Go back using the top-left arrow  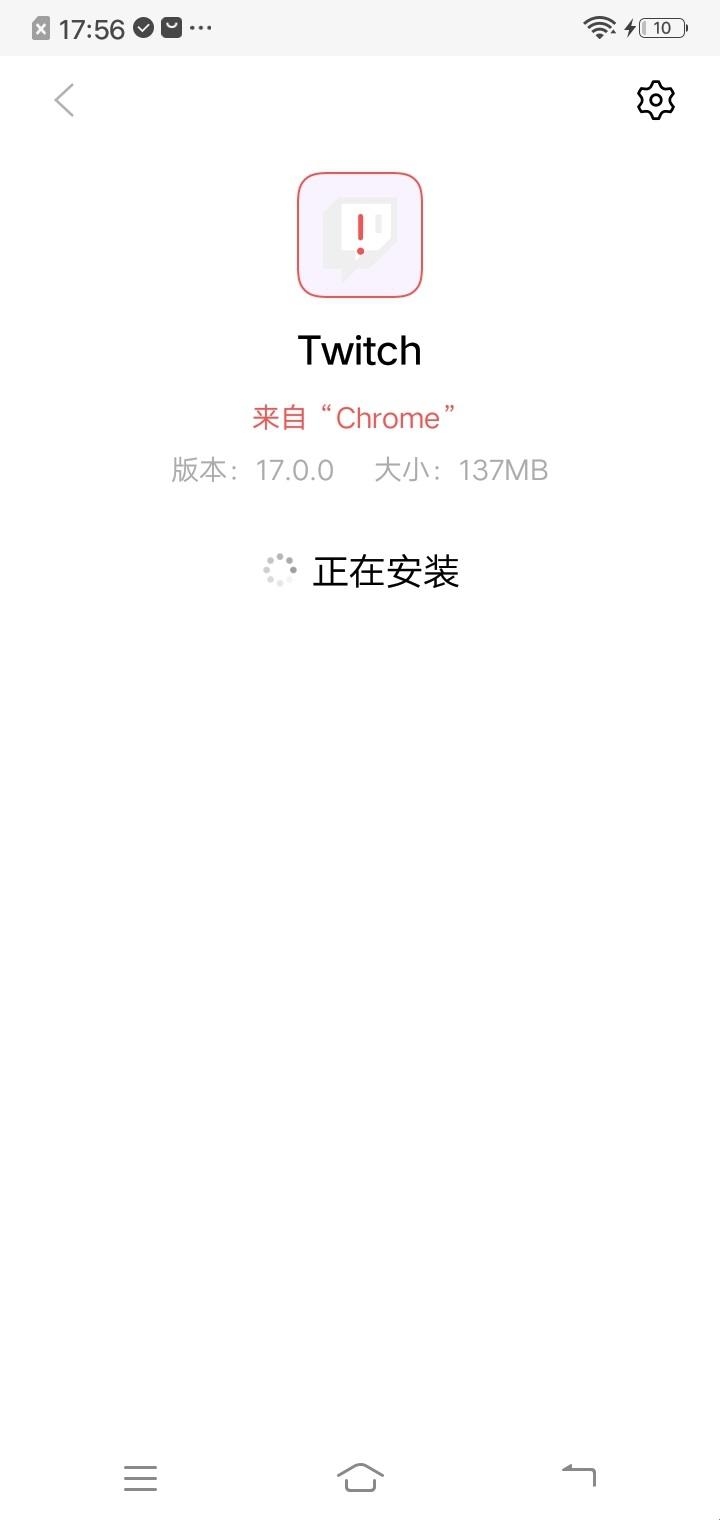[64, 100]
